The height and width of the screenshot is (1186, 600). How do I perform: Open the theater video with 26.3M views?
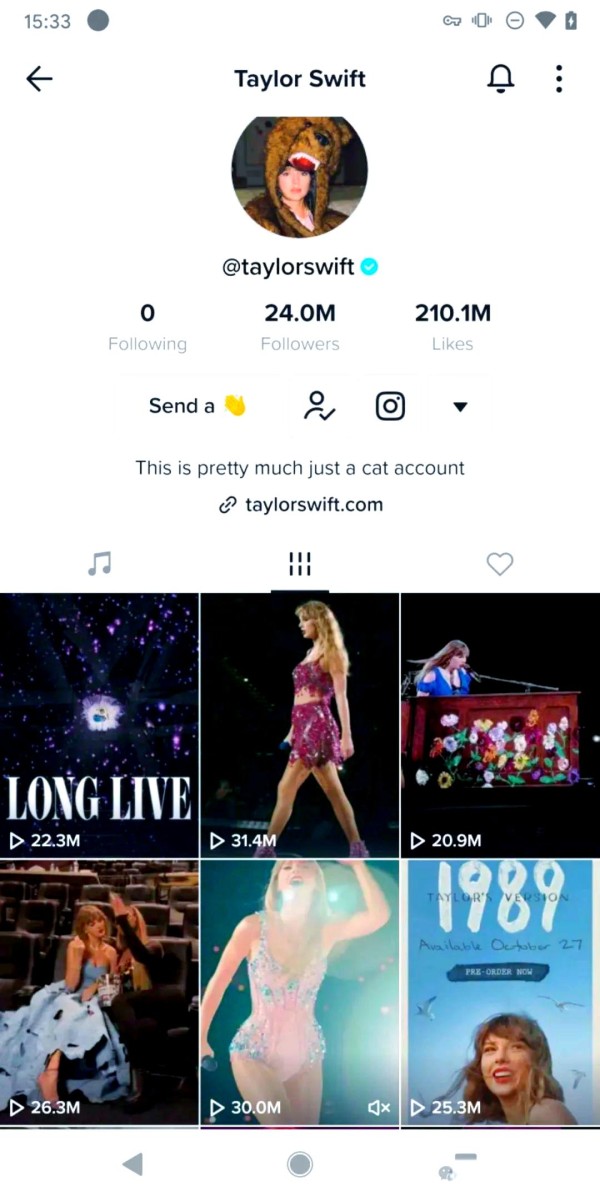[99, 992]
